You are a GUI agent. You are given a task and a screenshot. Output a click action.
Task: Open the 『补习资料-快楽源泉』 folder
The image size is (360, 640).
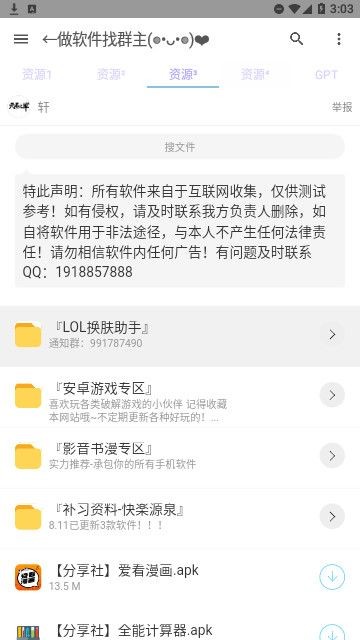180,518
